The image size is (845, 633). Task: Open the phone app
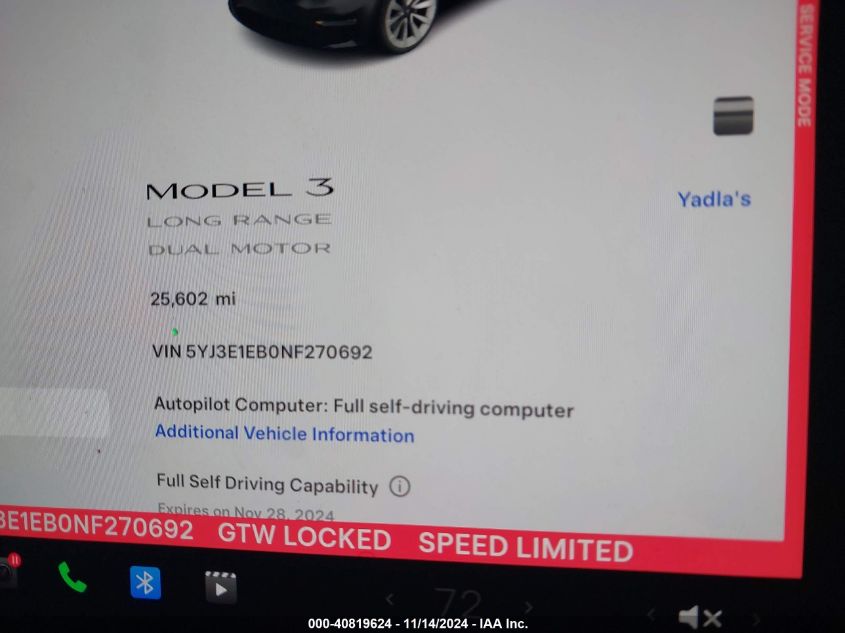72,577
